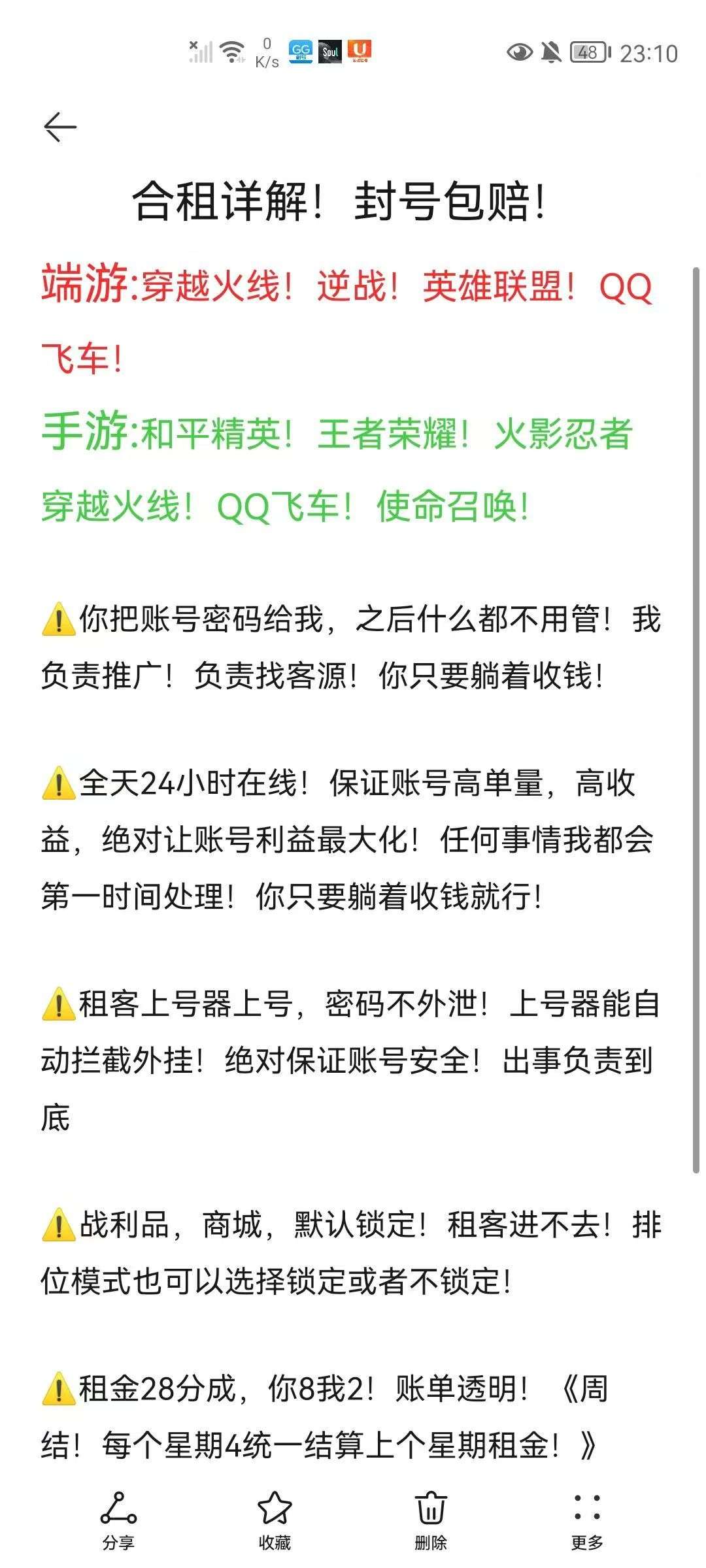Add this note to 收藏 favorites
This screenshot has height=1568, width=706.
[x=275, y=1521]
